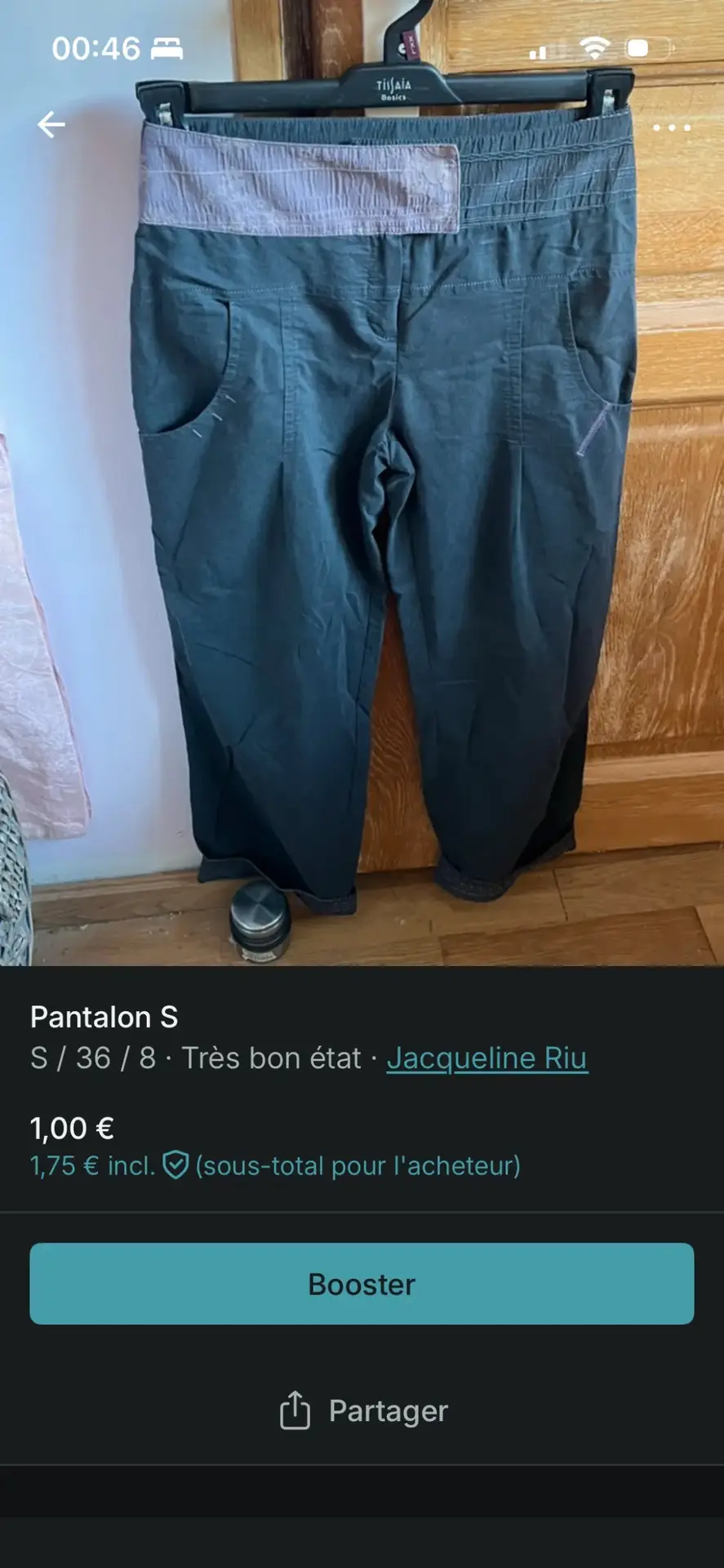Image resolution: width=724 pixels, height=1568 pixels.
Task: Open the three-dot overflow menu
Action: tap(671, 127)
